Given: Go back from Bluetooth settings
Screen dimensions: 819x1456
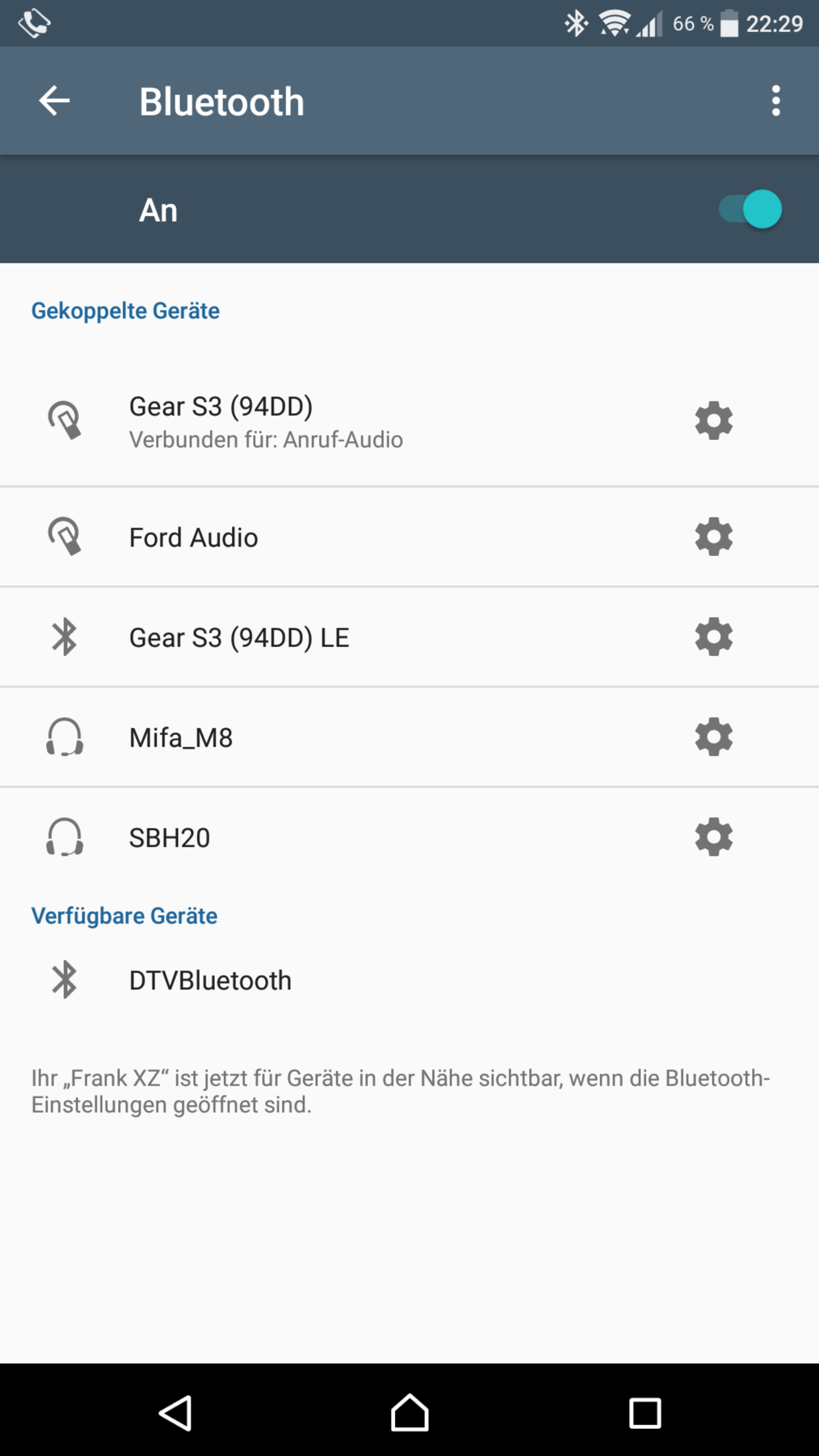Looking at the screenshot, I should 54,101.
